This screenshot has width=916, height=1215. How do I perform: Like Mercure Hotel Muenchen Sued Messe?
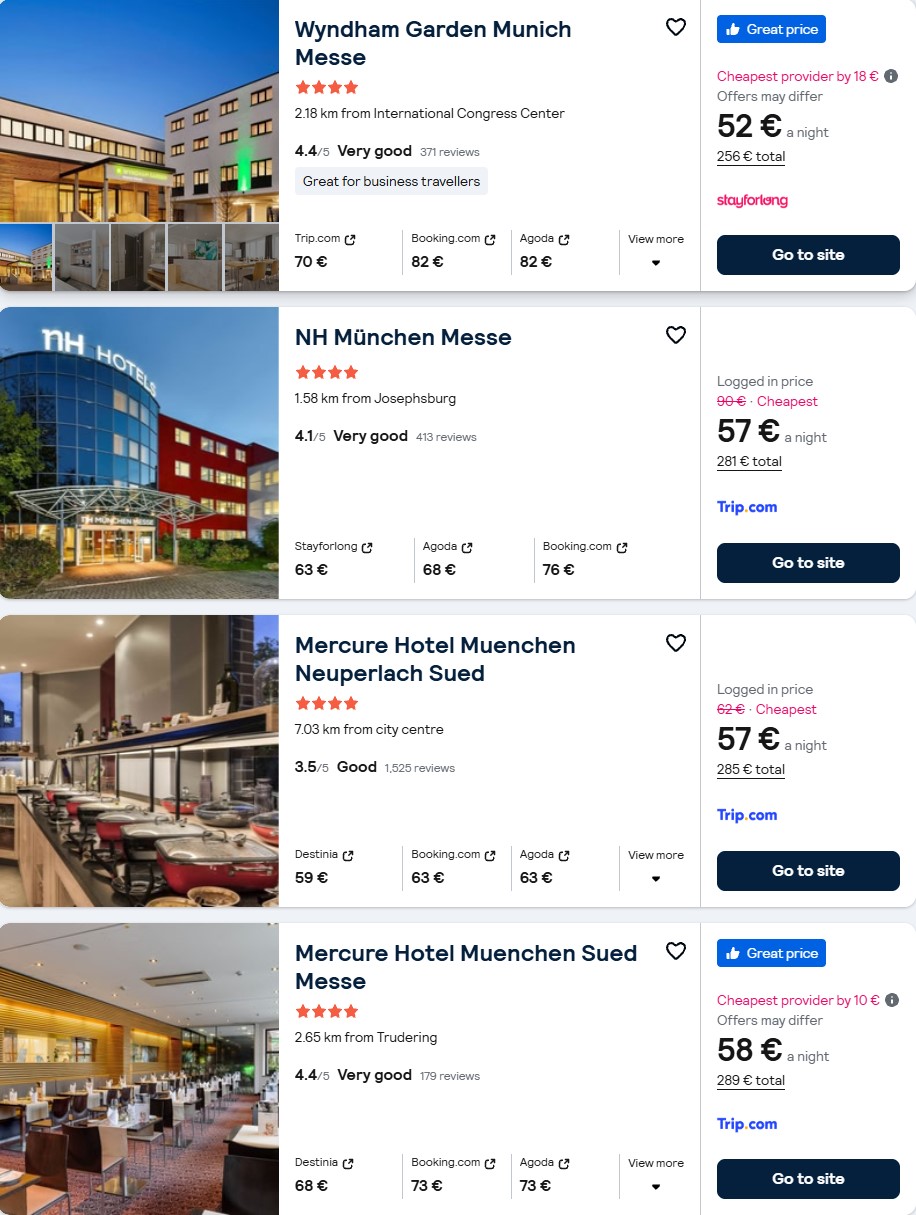676,951
